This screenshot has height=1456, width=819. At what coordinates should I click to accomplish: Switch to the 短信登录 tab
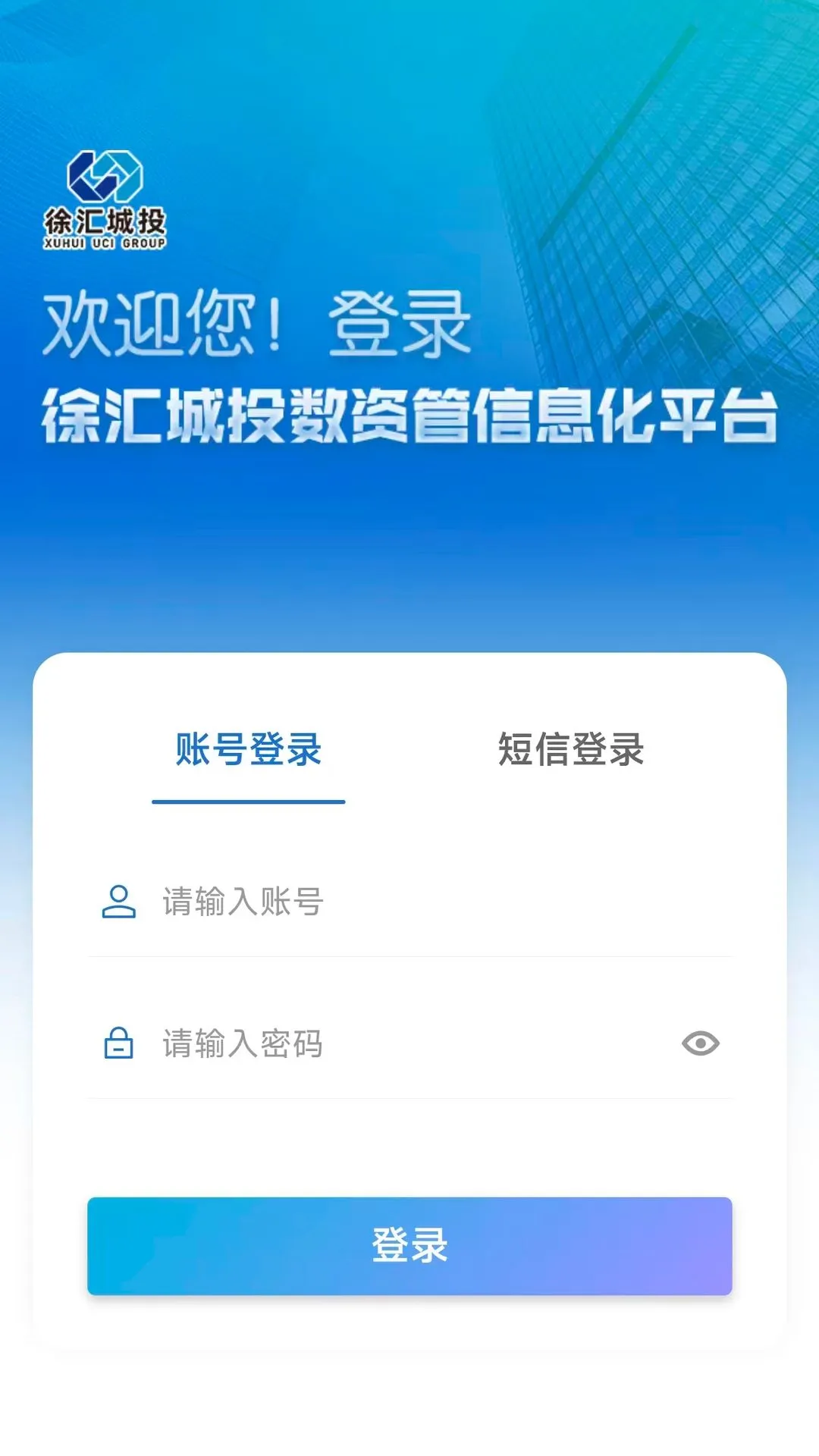[570, 749]
